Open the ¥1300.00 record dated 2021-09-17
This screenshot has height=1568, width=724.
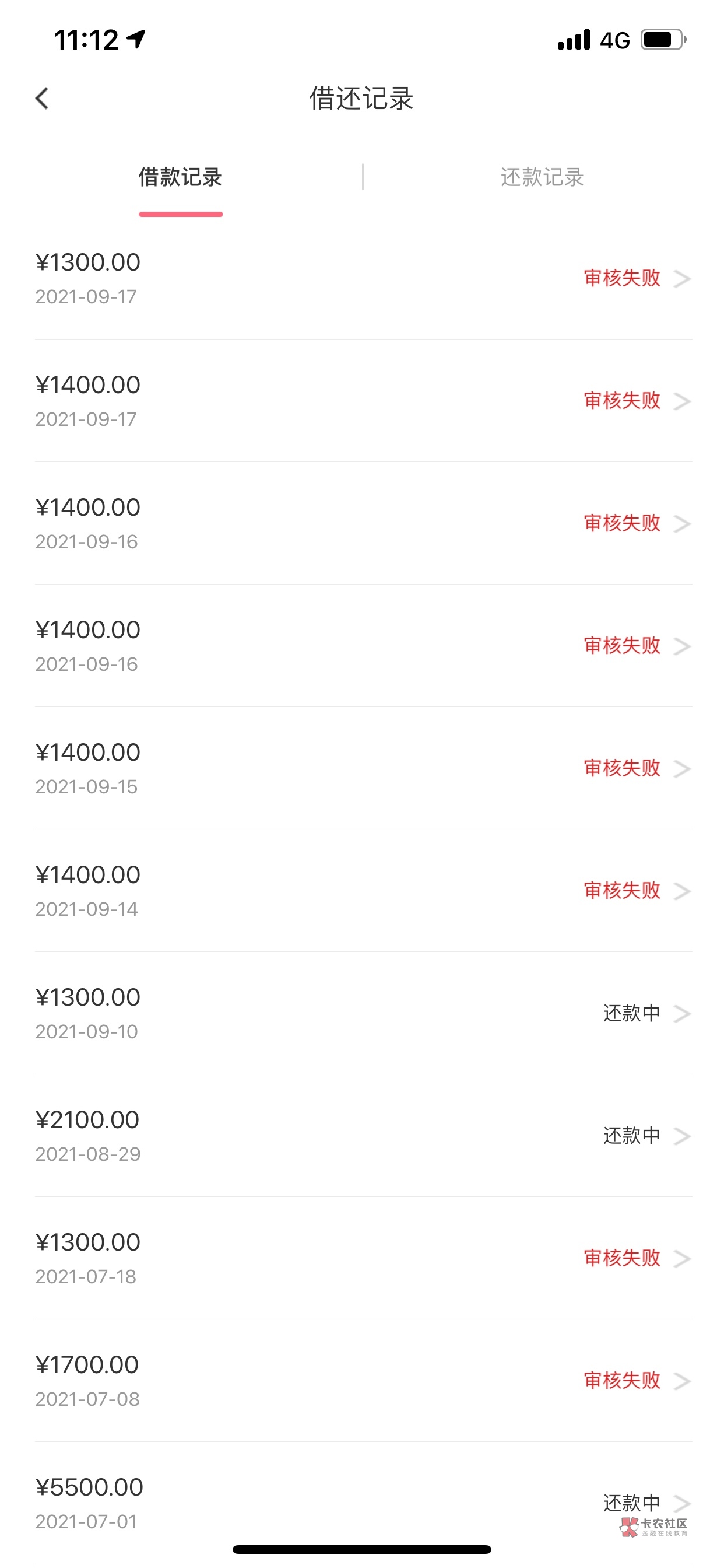click(363, 278)
